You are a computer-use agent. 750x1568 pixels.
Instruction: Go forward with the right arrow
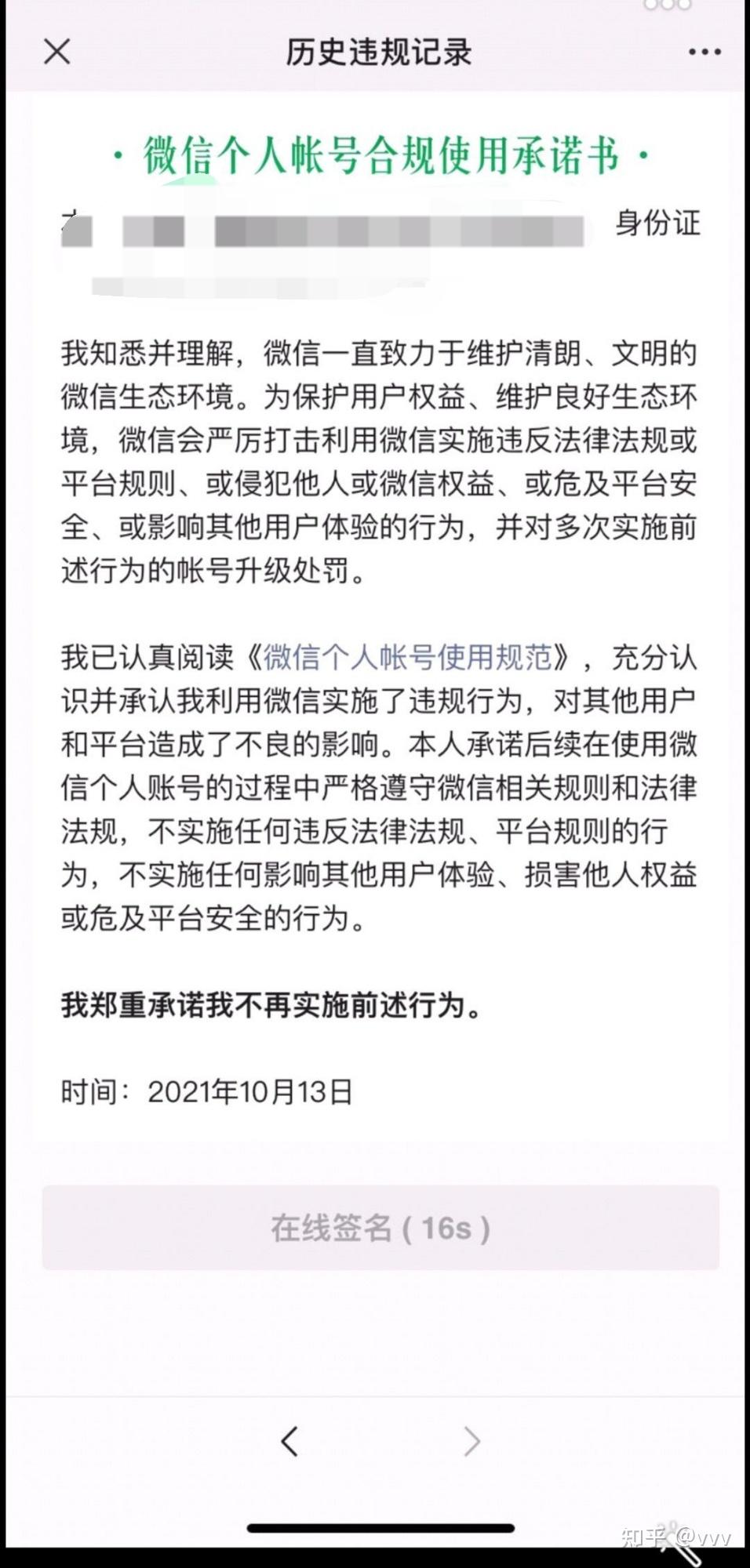point(471,1441)
